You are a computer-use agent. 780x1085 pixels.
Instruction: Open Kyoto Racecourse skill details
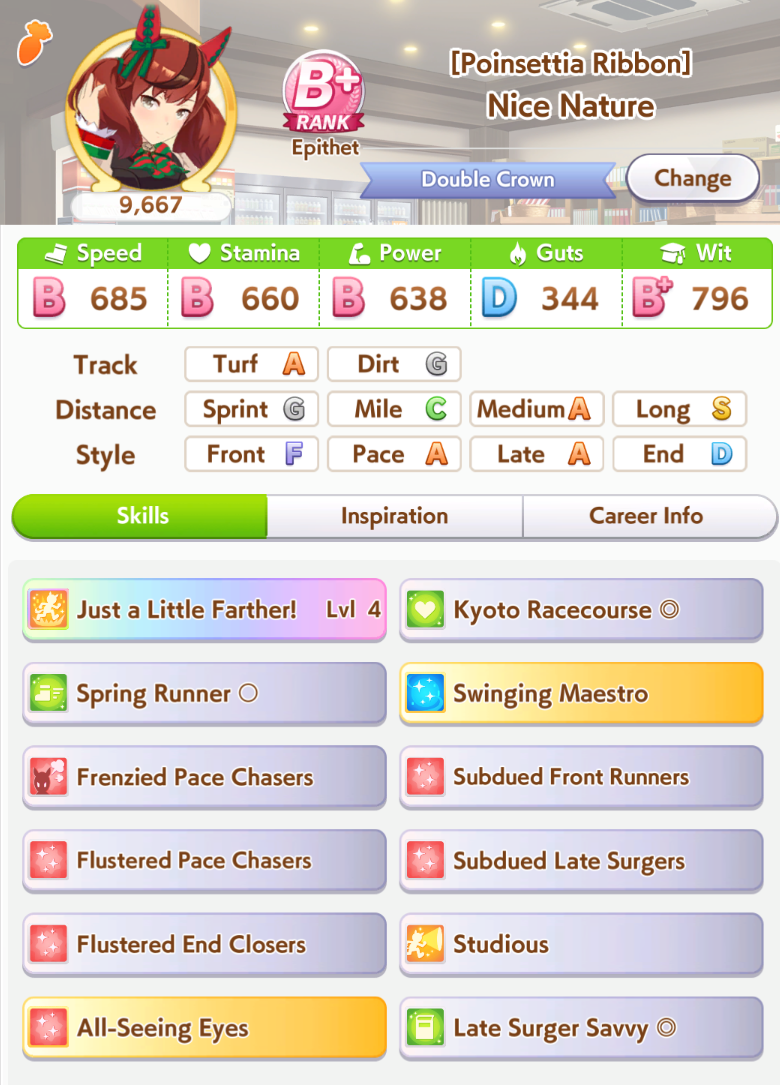pyautogui.click(x=581, y=610)
